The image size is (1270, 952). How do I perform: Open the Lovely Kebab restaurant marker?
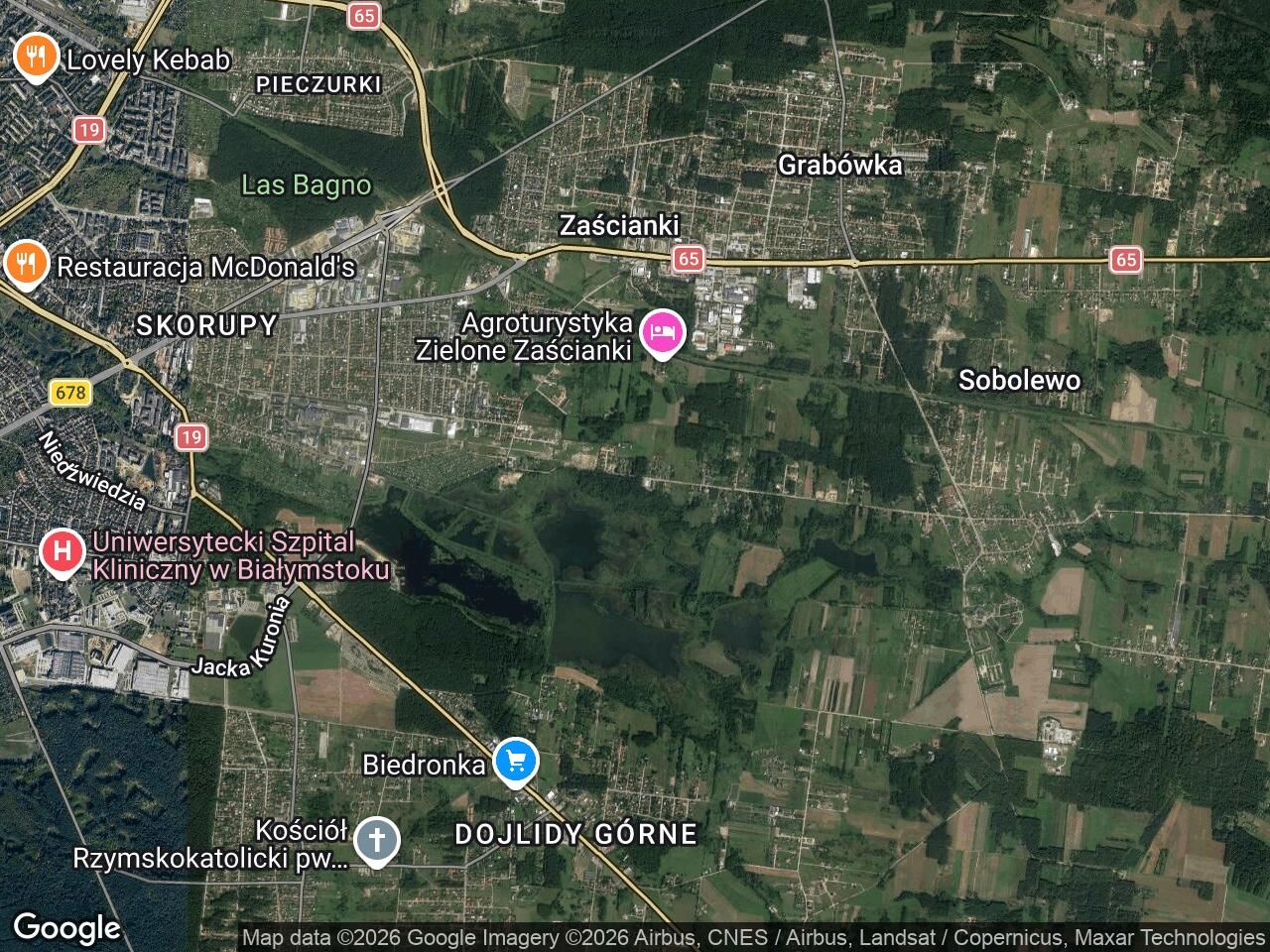(36, 58)
